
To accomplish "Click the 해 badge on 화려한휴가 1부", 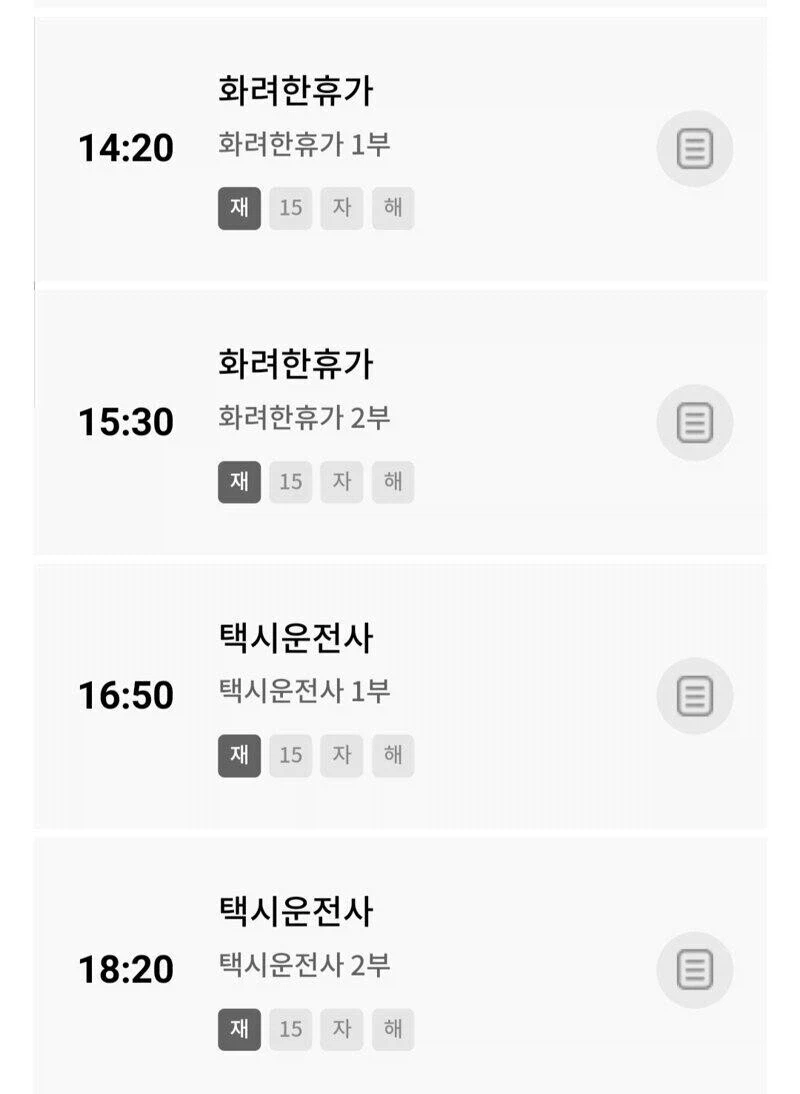I will [392, 208].
